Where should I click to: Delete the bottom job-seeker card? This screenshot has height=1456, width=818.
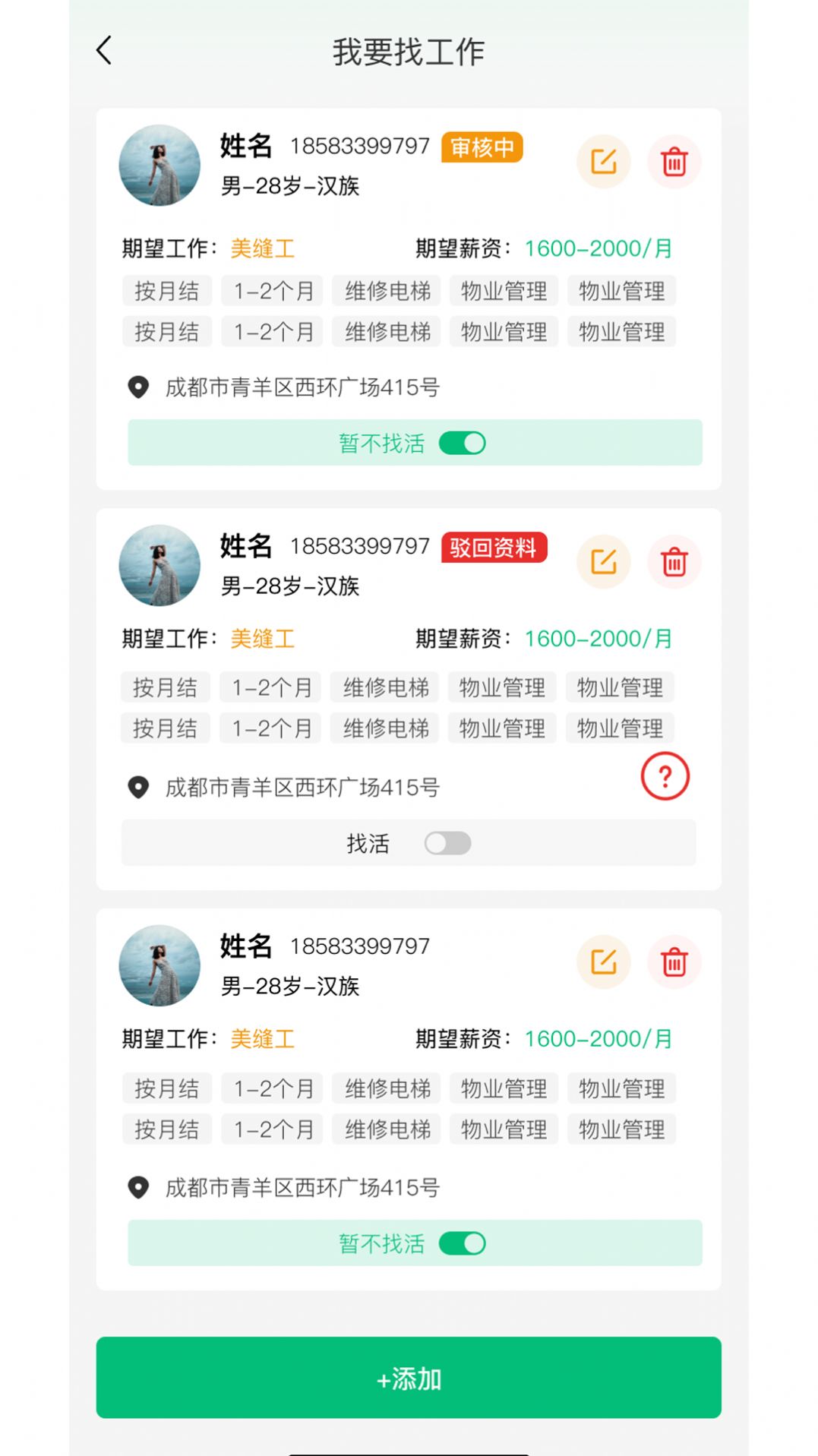pos(674,962)
